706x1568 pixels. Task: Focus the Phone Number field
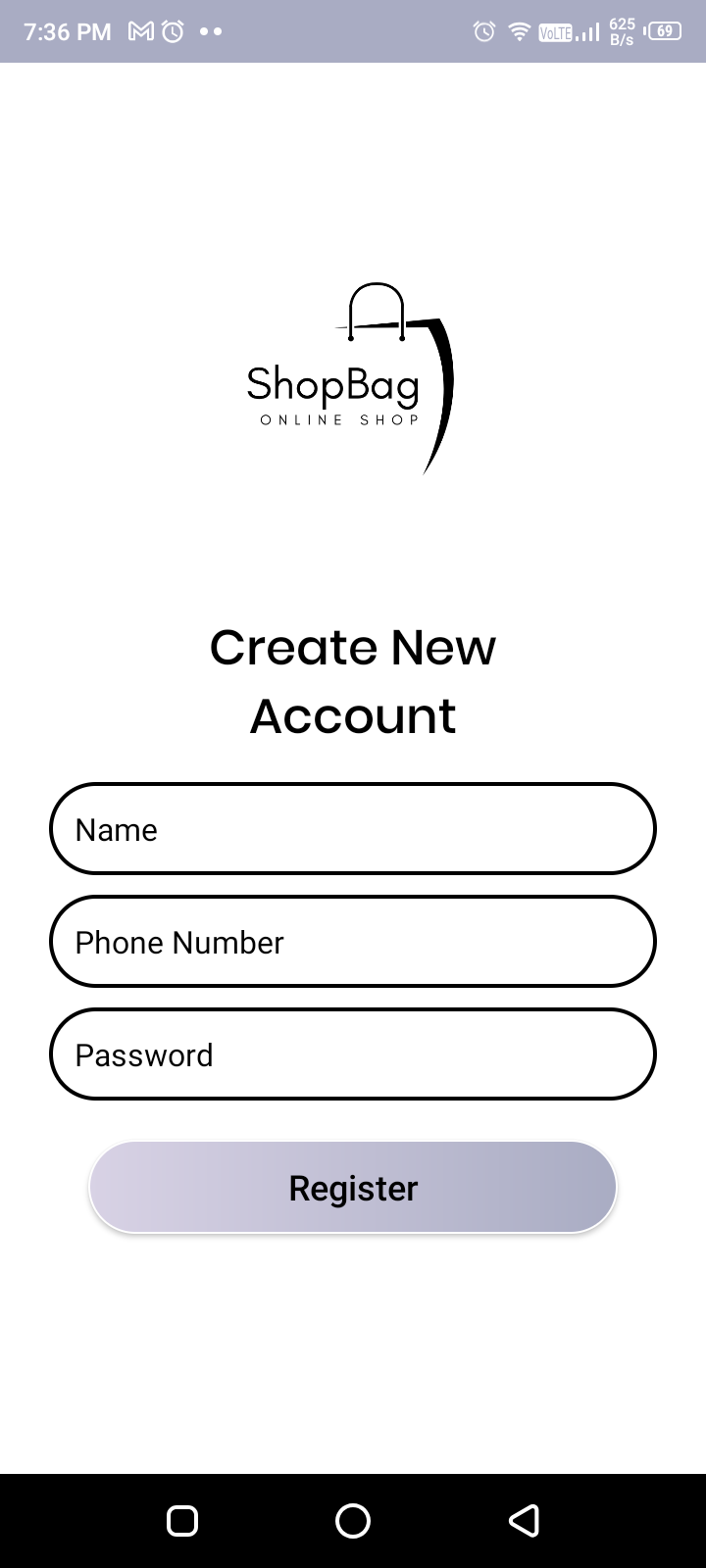(x=353, y=942)
